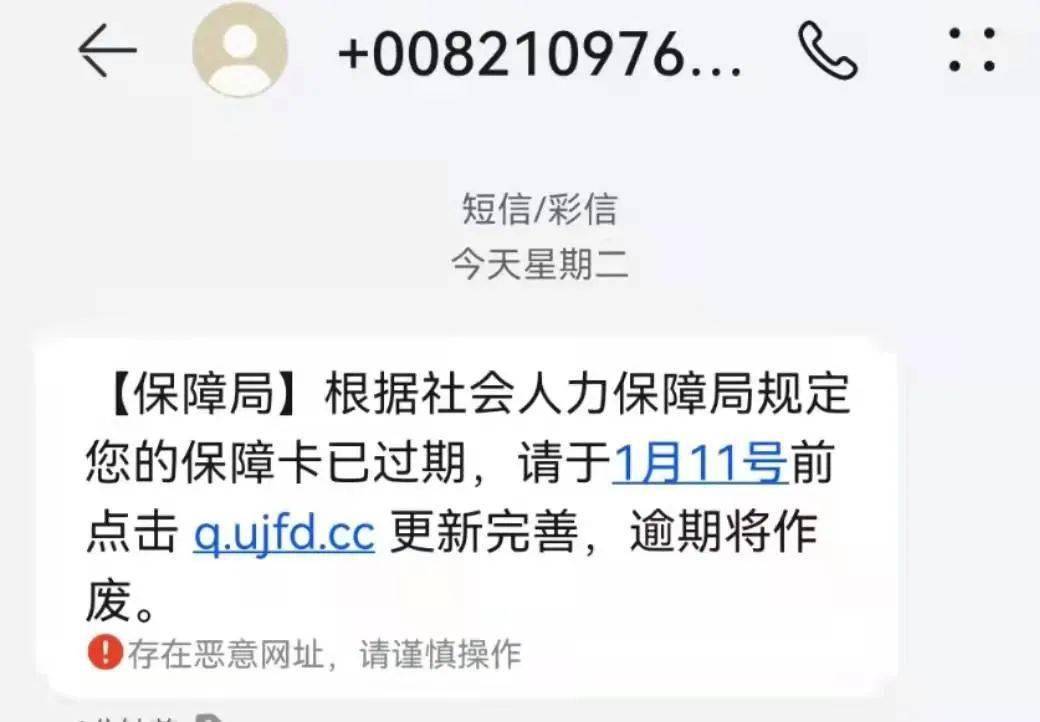Viewport: 1040px width, 722px height.
Task: Open the four-dot more options menu
Action: 972,50
